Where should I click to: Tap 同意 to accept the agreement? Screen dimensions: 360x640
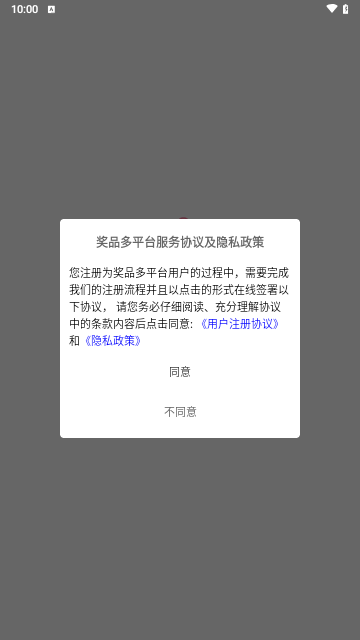point(180,372)
